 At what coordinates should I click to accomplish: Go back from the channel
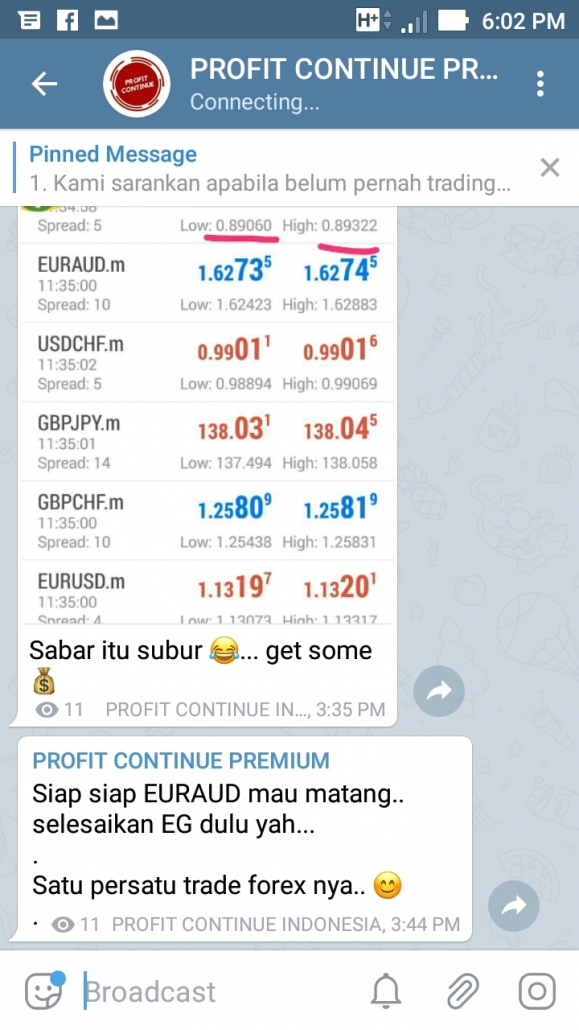click(44, 84)
